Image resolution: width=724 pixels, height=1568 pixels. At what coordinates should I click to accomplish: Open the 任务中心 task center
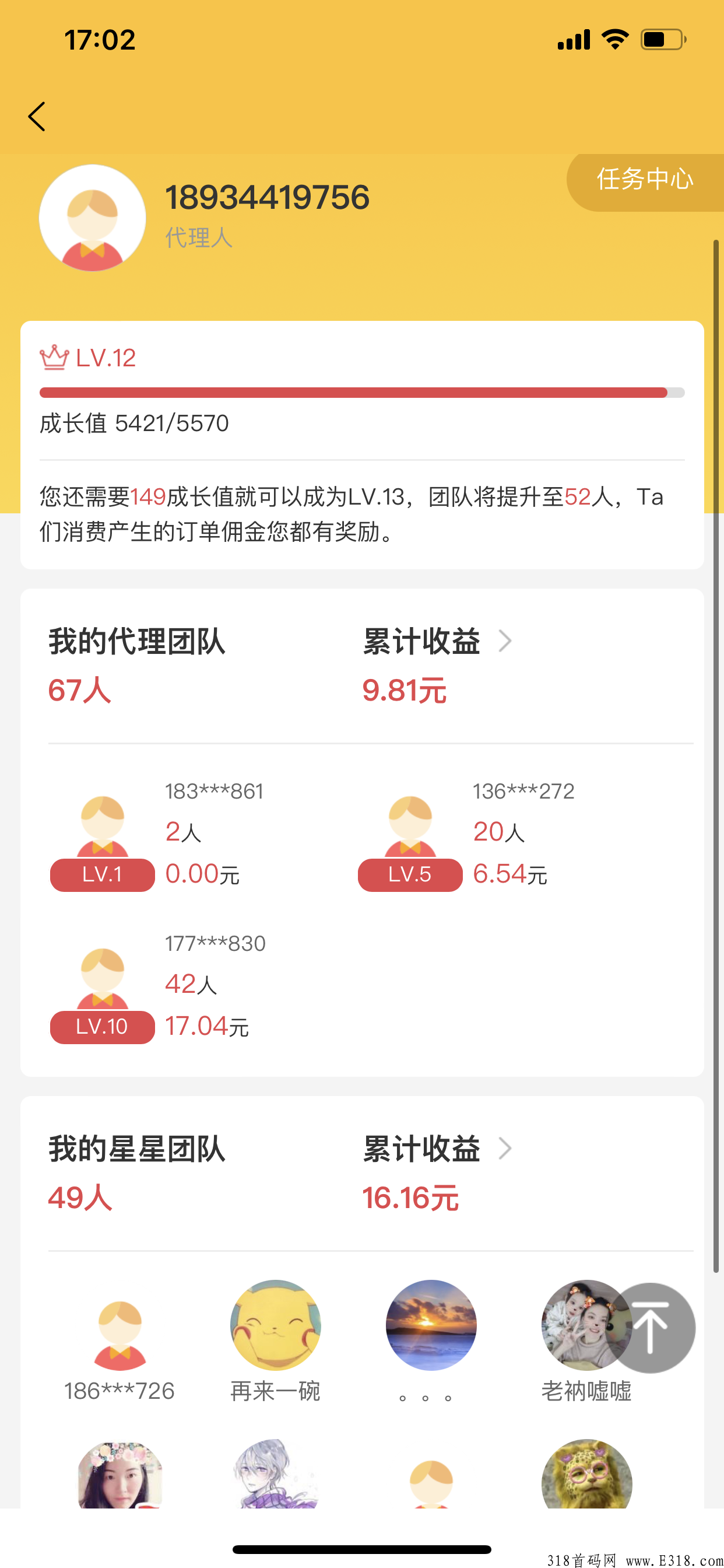tap(645, 181)
